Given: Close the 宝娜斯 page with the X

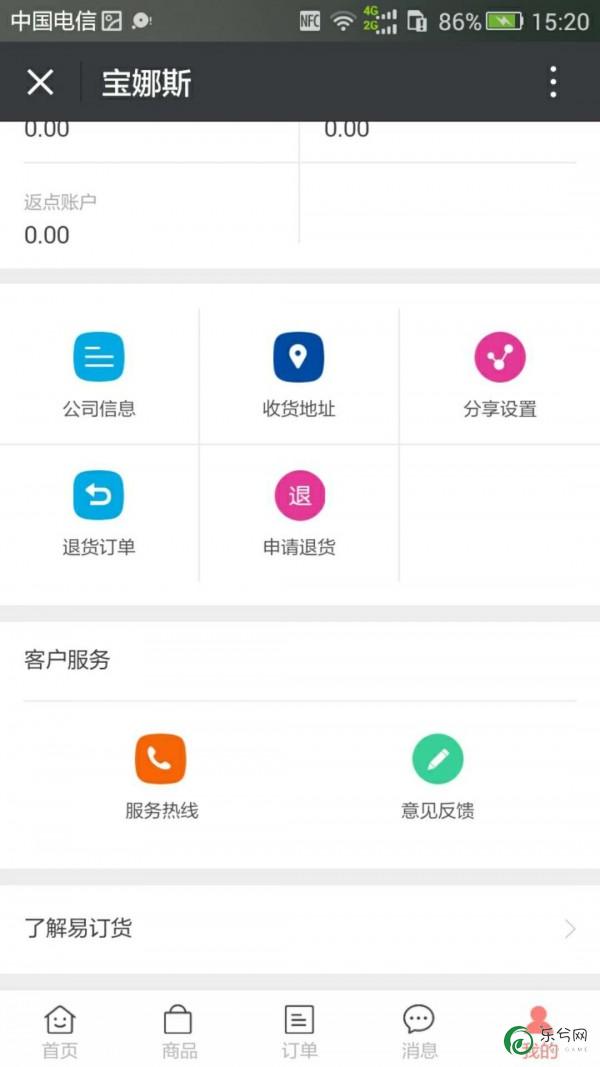Looking at the screenshot, I should point(39,82).
